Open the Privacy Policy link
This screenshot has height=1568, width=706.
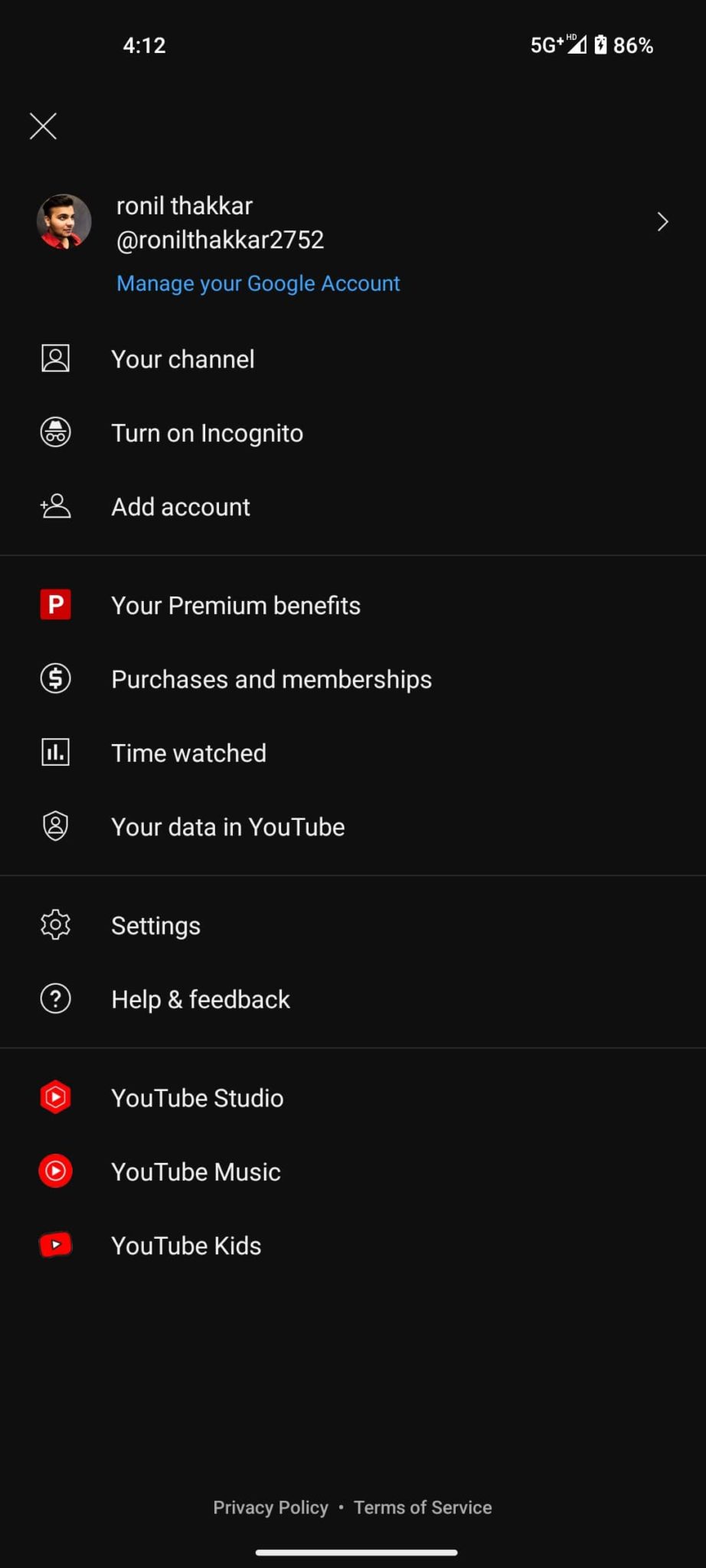tap(270, 1507)
